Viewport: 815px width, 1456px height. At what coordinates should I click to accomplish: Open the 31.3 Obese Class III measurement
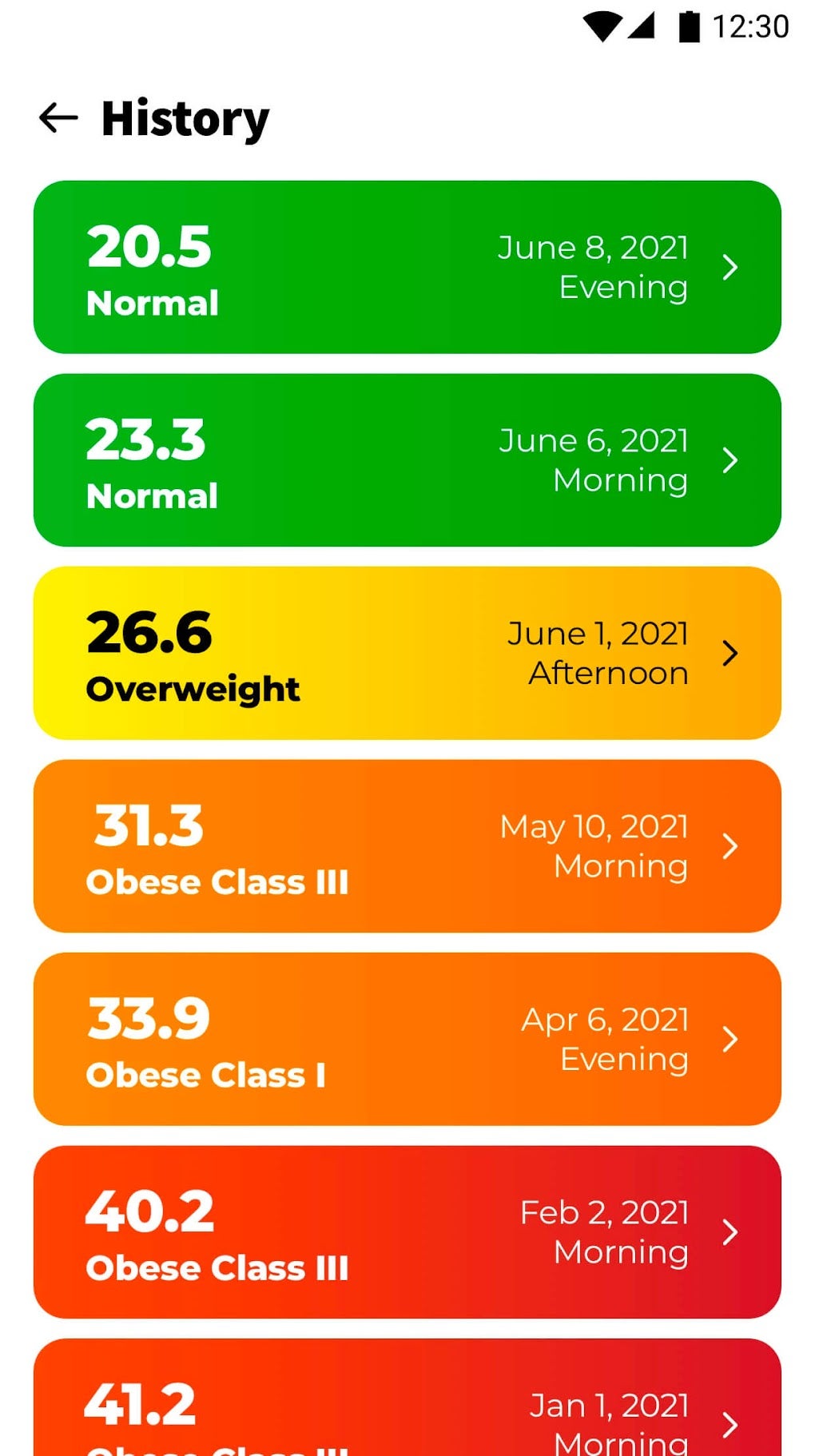pos(407,847)
